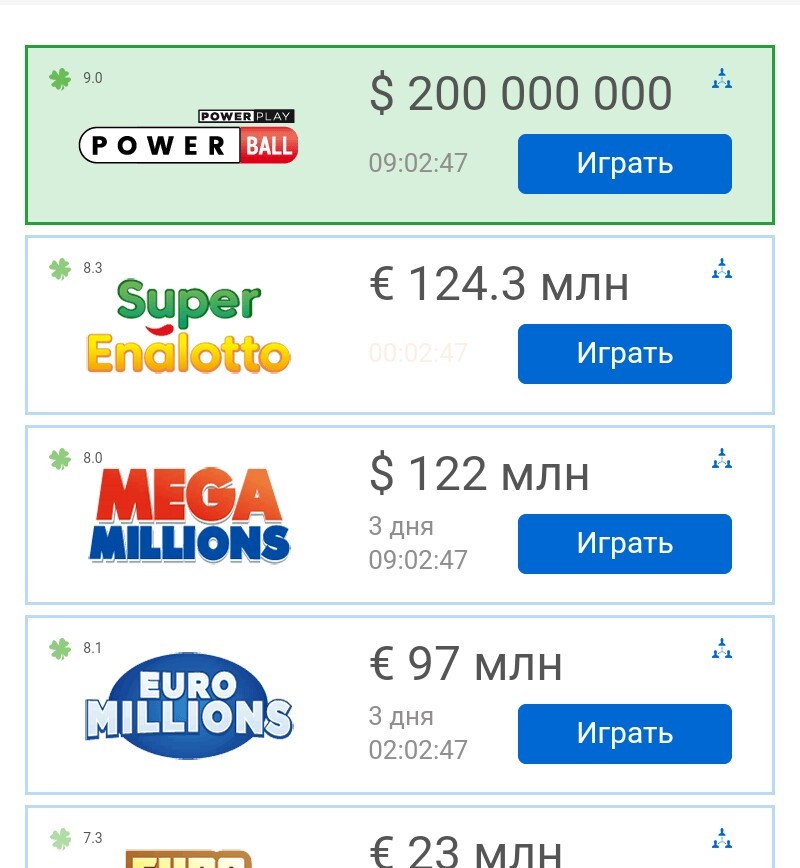Click the clover rating icon showing 7.3
The image size is (800, 868).
coord(60,838)
